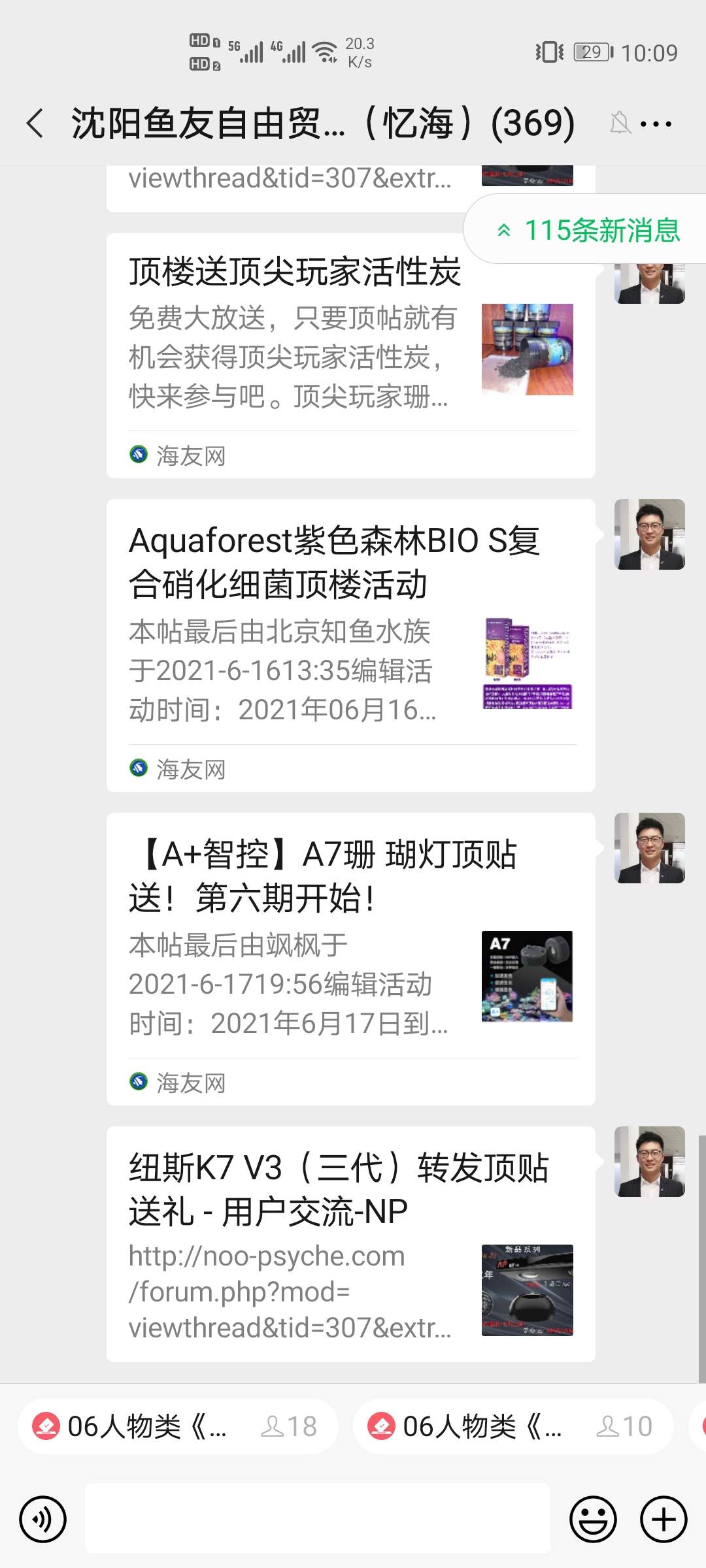This screenshot has width=706, height=1568.
Task: Open the emoji sticker panel
Action: pyautogui.click(x=593, y=1519)
